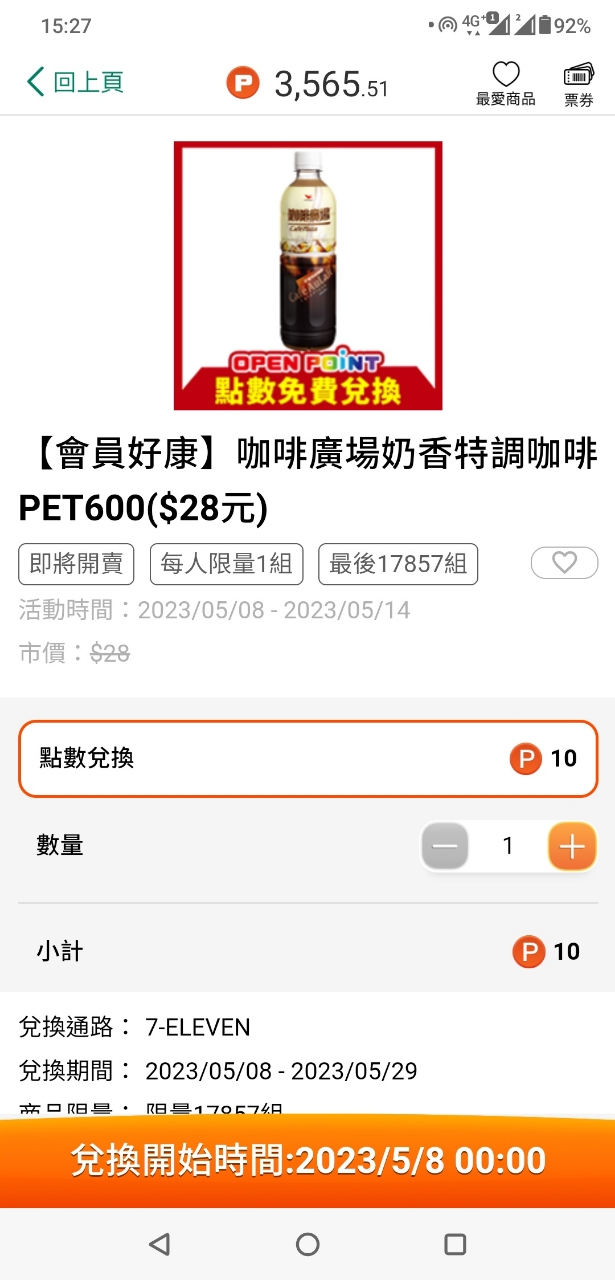
Task: Go back via 回上頁
Action: 75,82
